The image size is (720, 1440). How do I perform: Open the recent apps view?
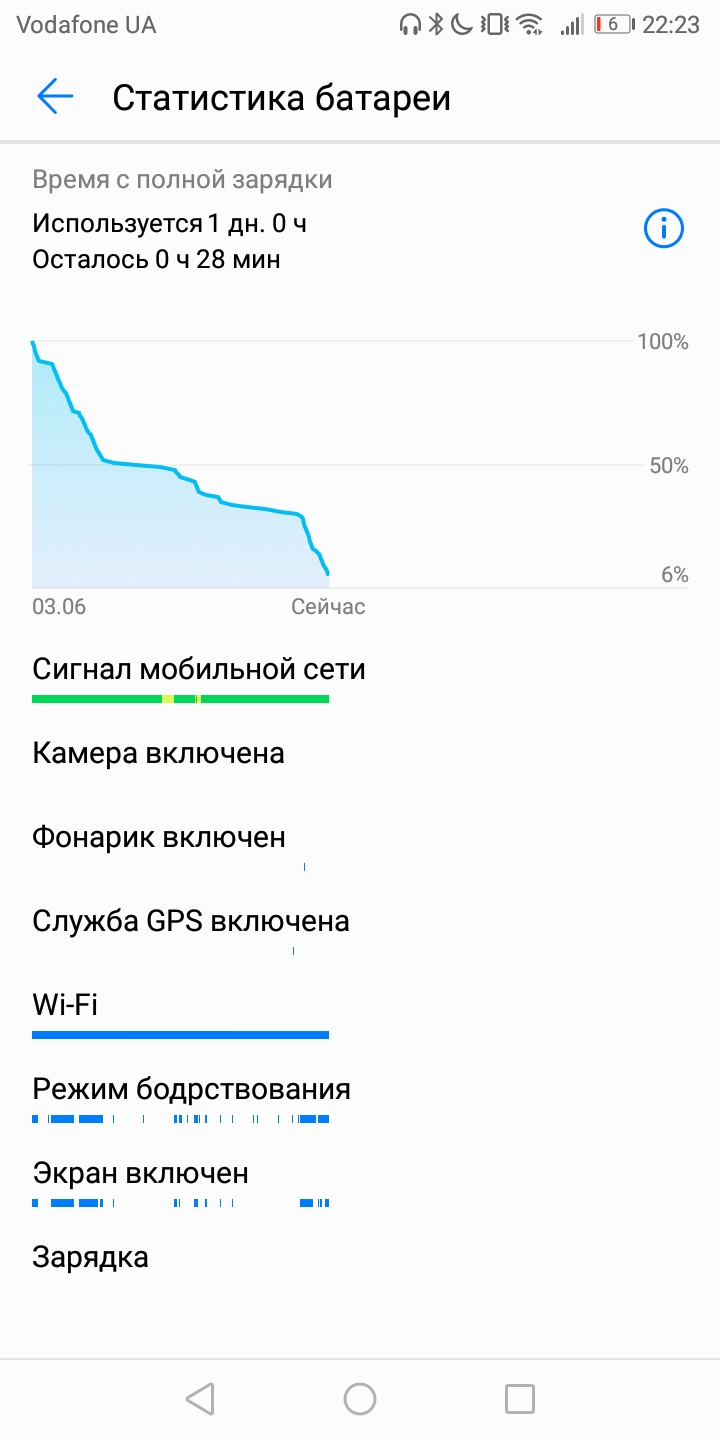tap(520, 1399)
